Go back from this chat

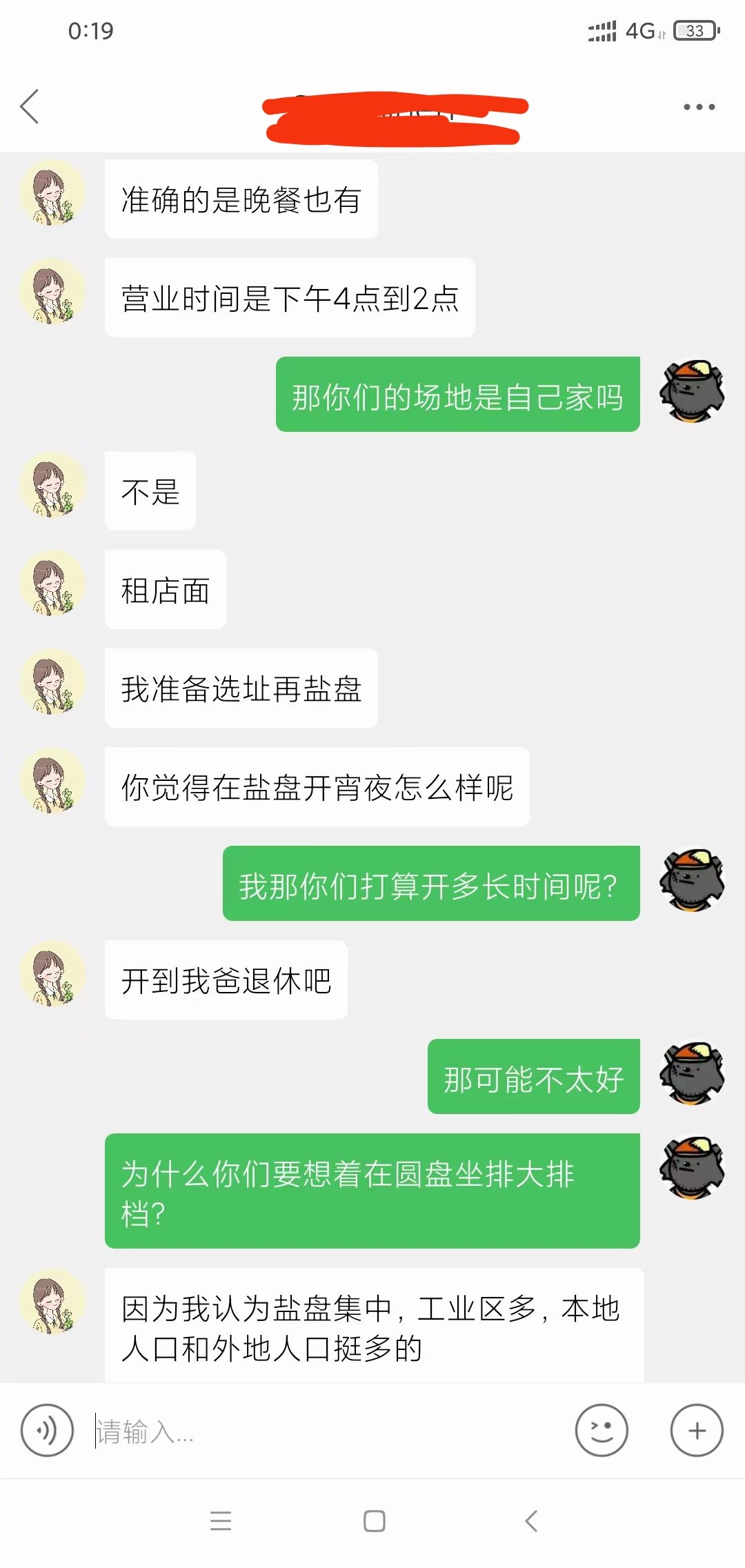pyautogui.click(x=30, y=107)
